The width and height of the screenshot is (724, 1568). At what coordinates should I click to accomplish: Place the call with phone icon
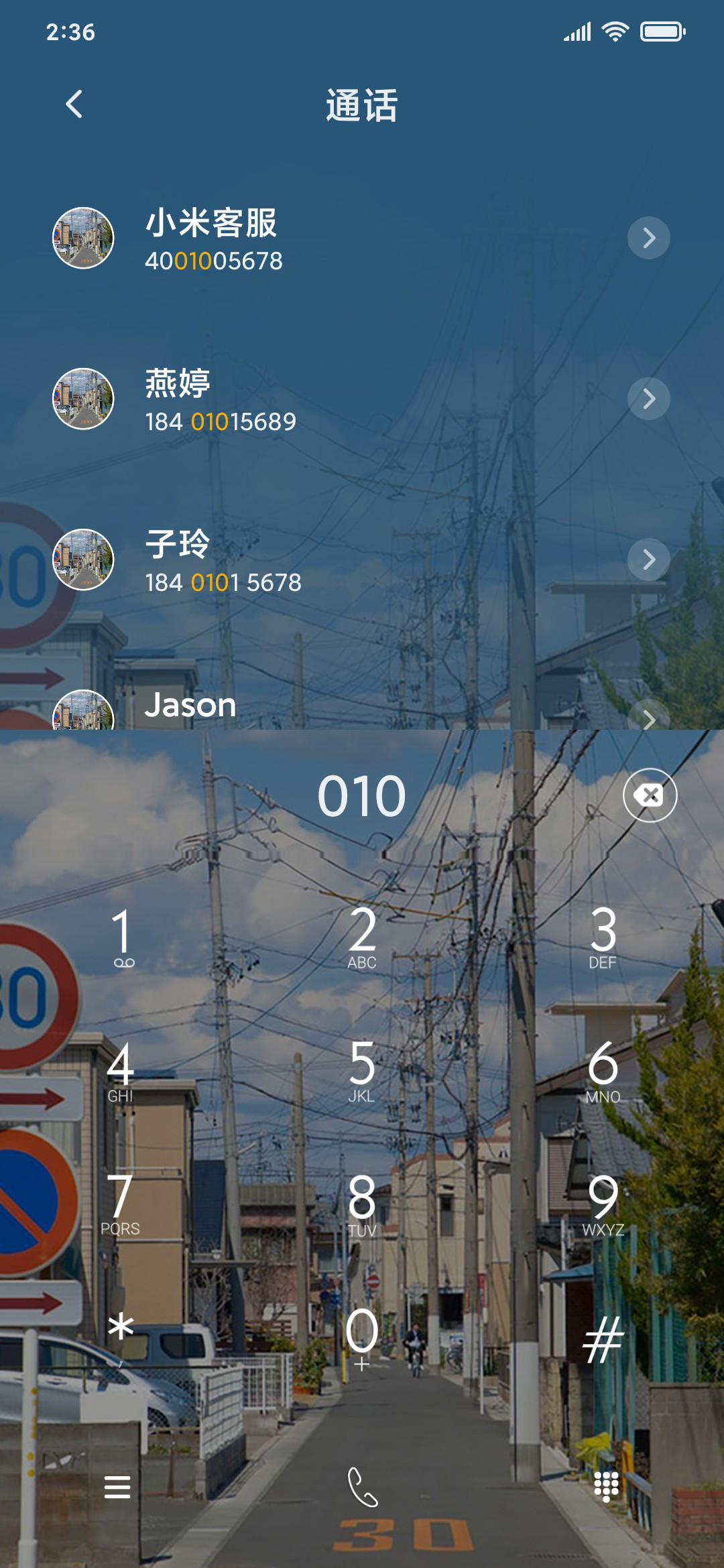[x=363, y=1487]
